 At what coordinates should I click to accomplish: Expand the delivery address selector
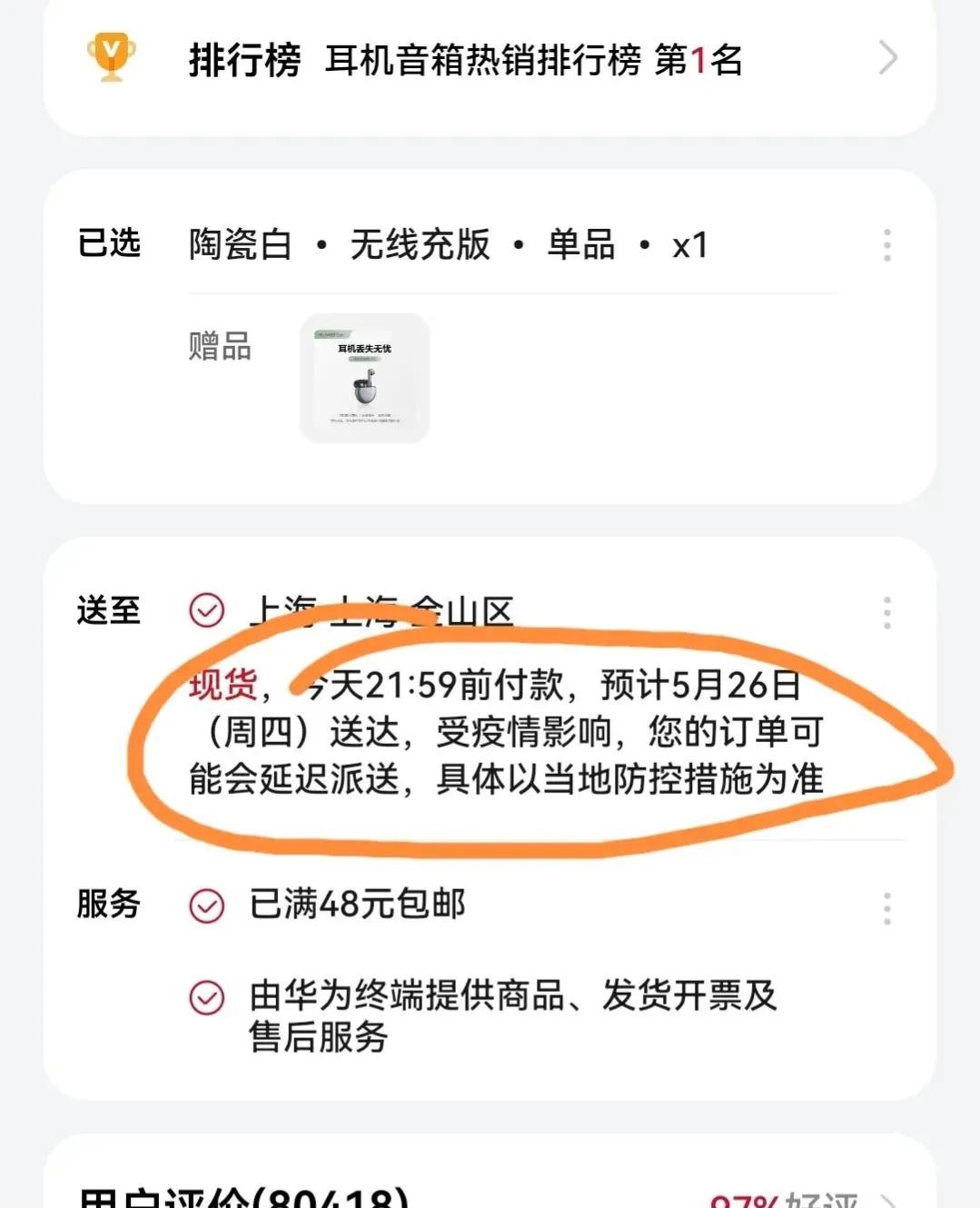(x=381, y=611)
